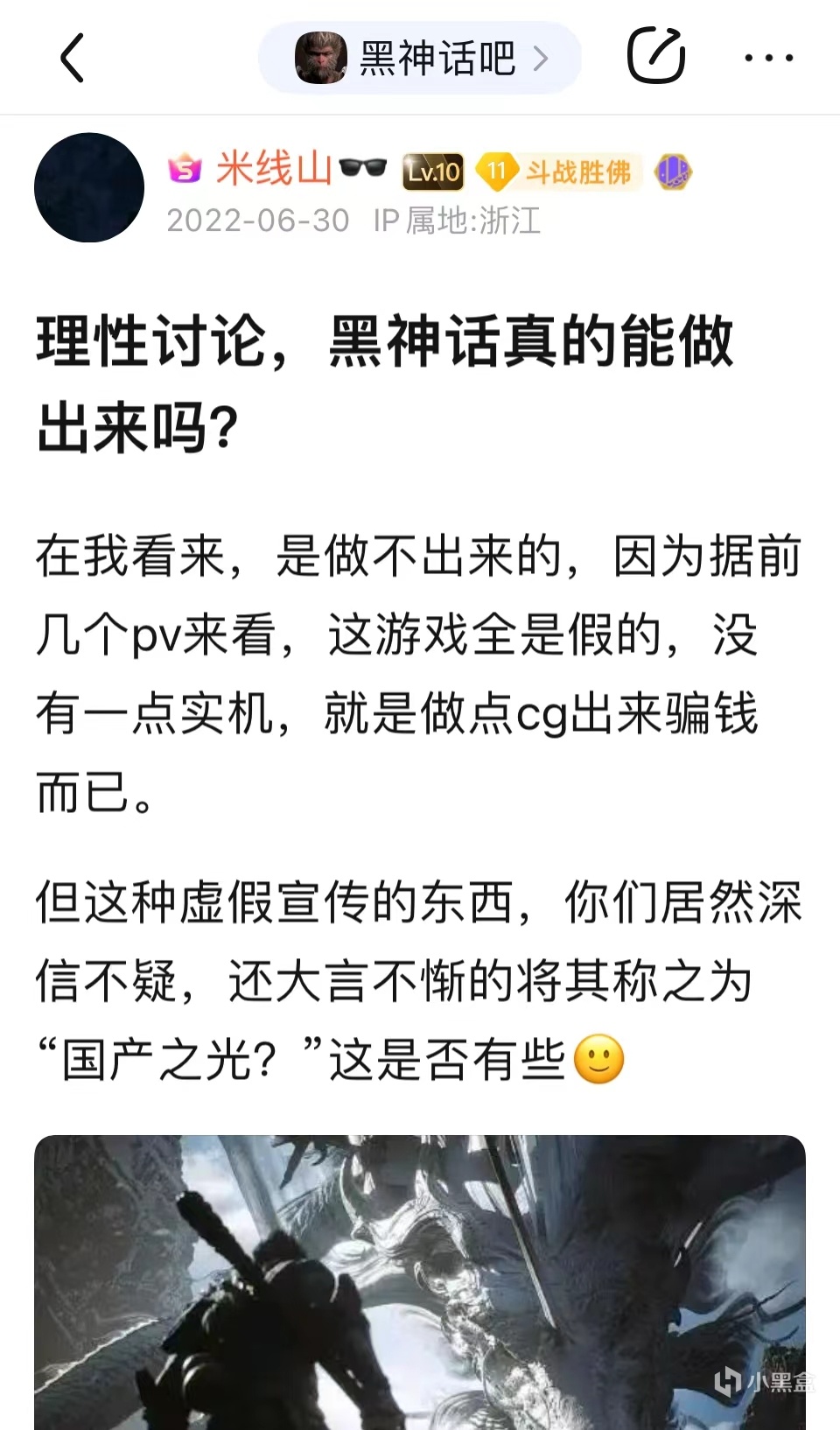Tap the username 米线山
The image size is (840, 1430).
(x=274, y=168)
